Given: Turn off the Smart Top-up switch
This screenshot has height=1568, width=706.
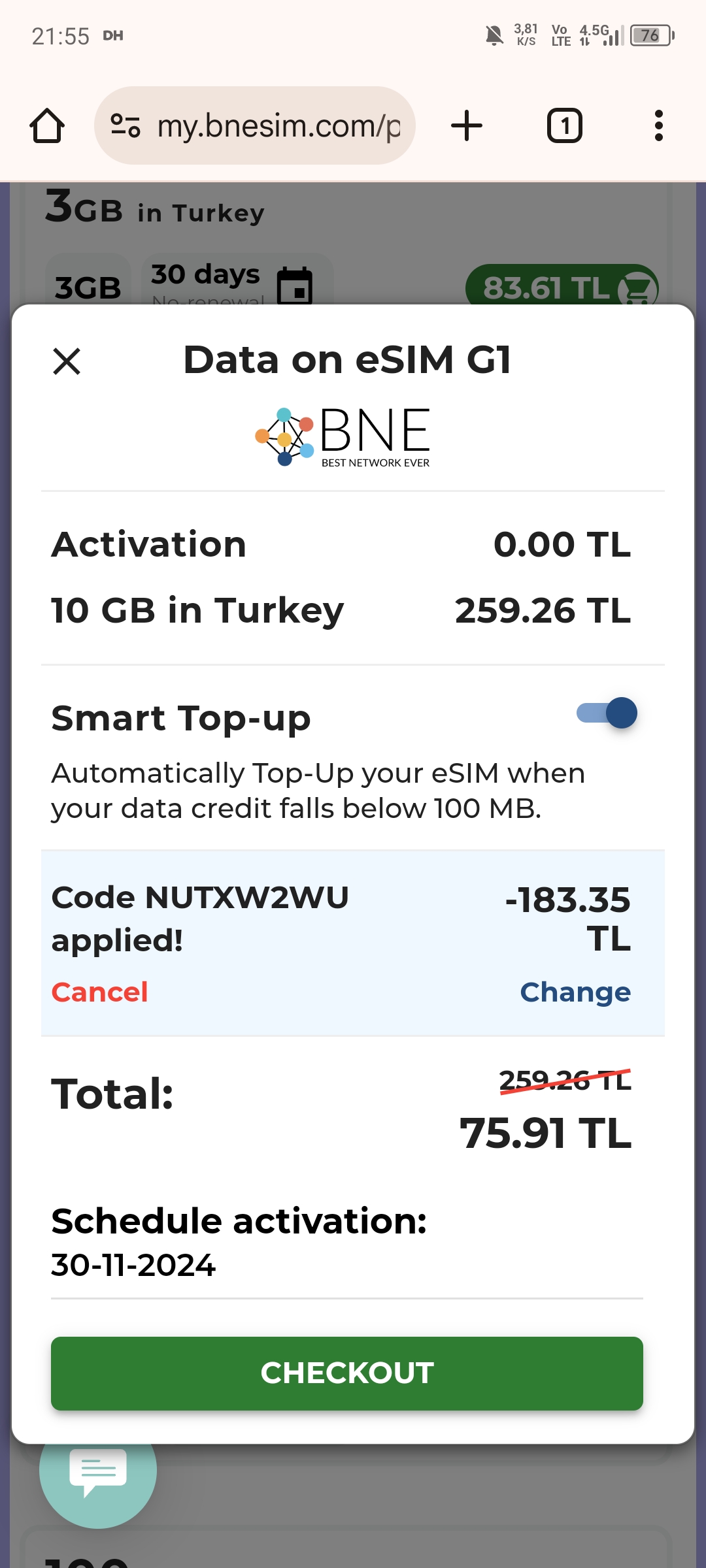Looking at the screenshot, I should point(607,713).
